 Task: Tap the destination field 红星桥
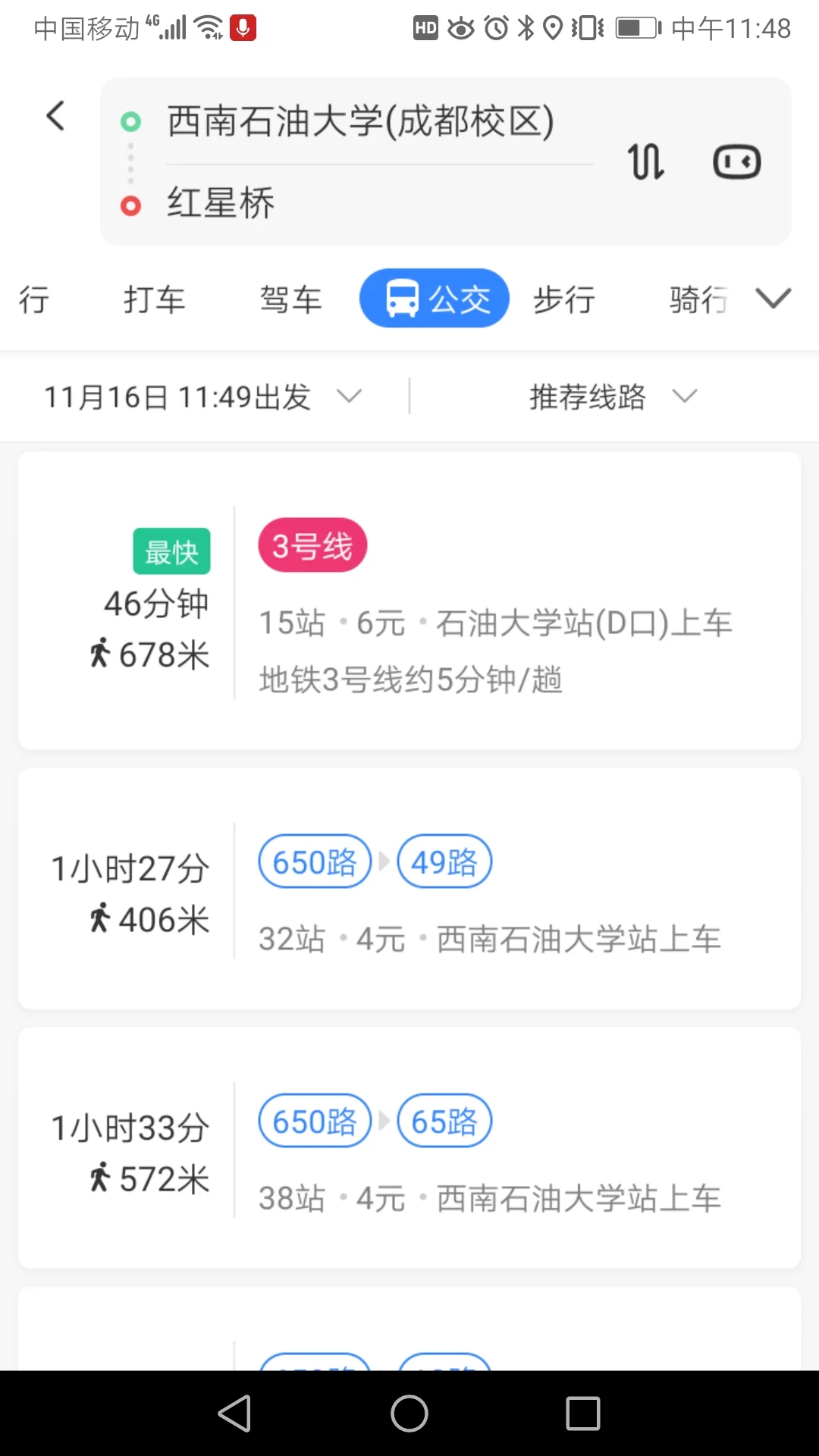pos(221,203)
